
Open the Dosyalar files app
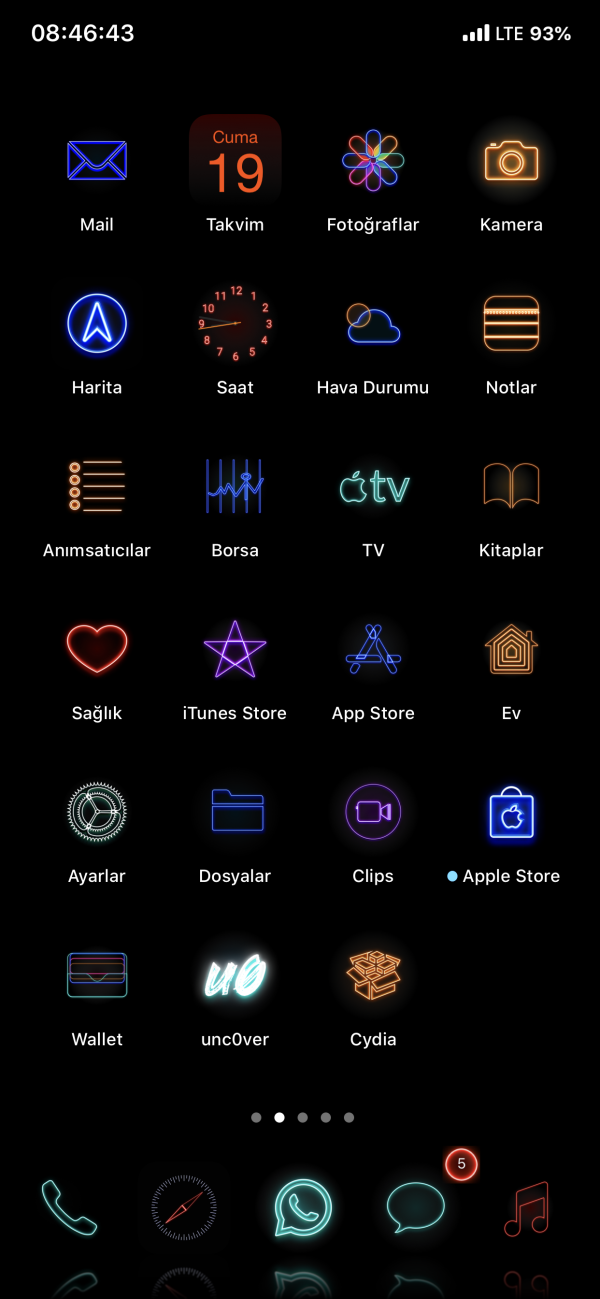click(x=235, y=811)
